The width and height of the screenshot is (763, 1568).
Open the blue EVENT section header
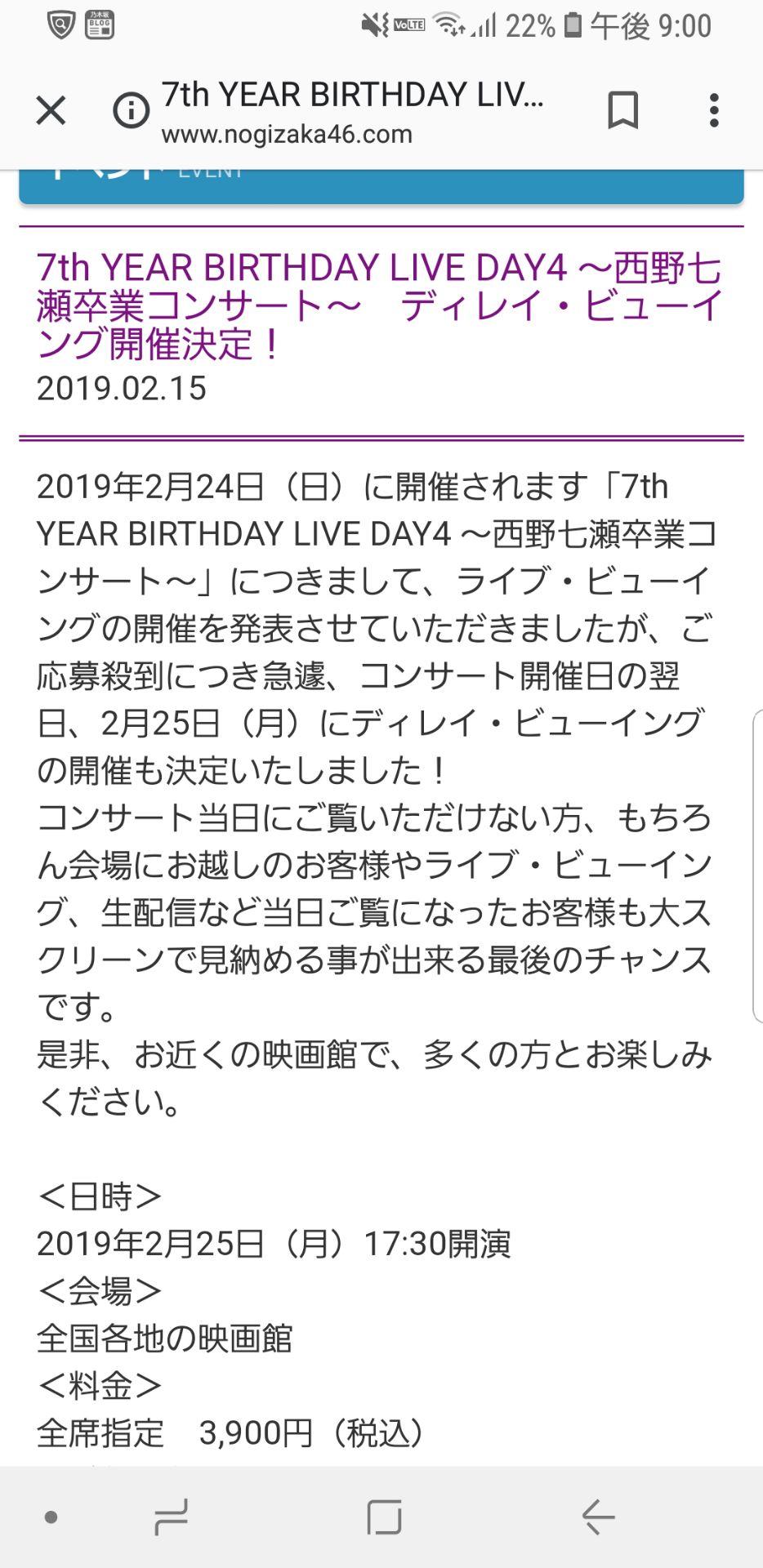[x=381, y=185]
